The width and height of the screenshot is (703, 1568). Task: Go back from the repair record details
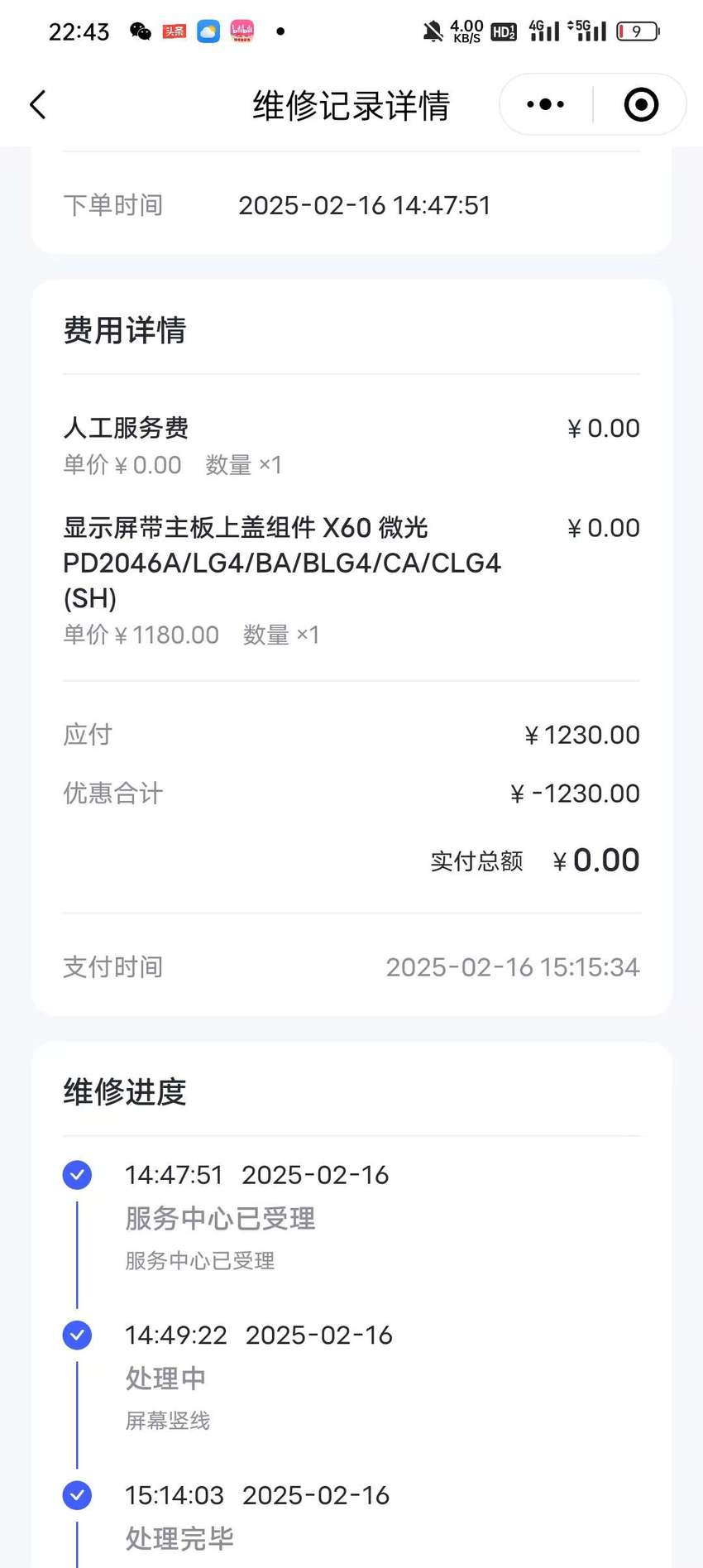point(38,105)
